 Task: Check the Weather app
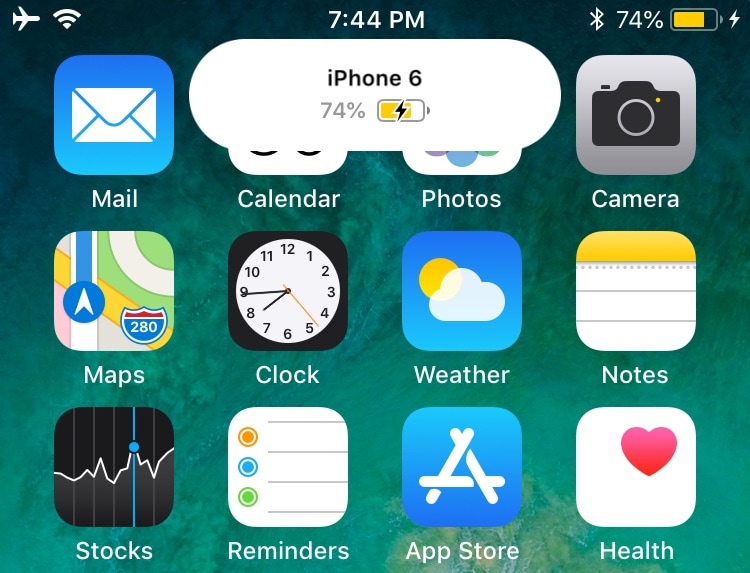coord(462,291)
